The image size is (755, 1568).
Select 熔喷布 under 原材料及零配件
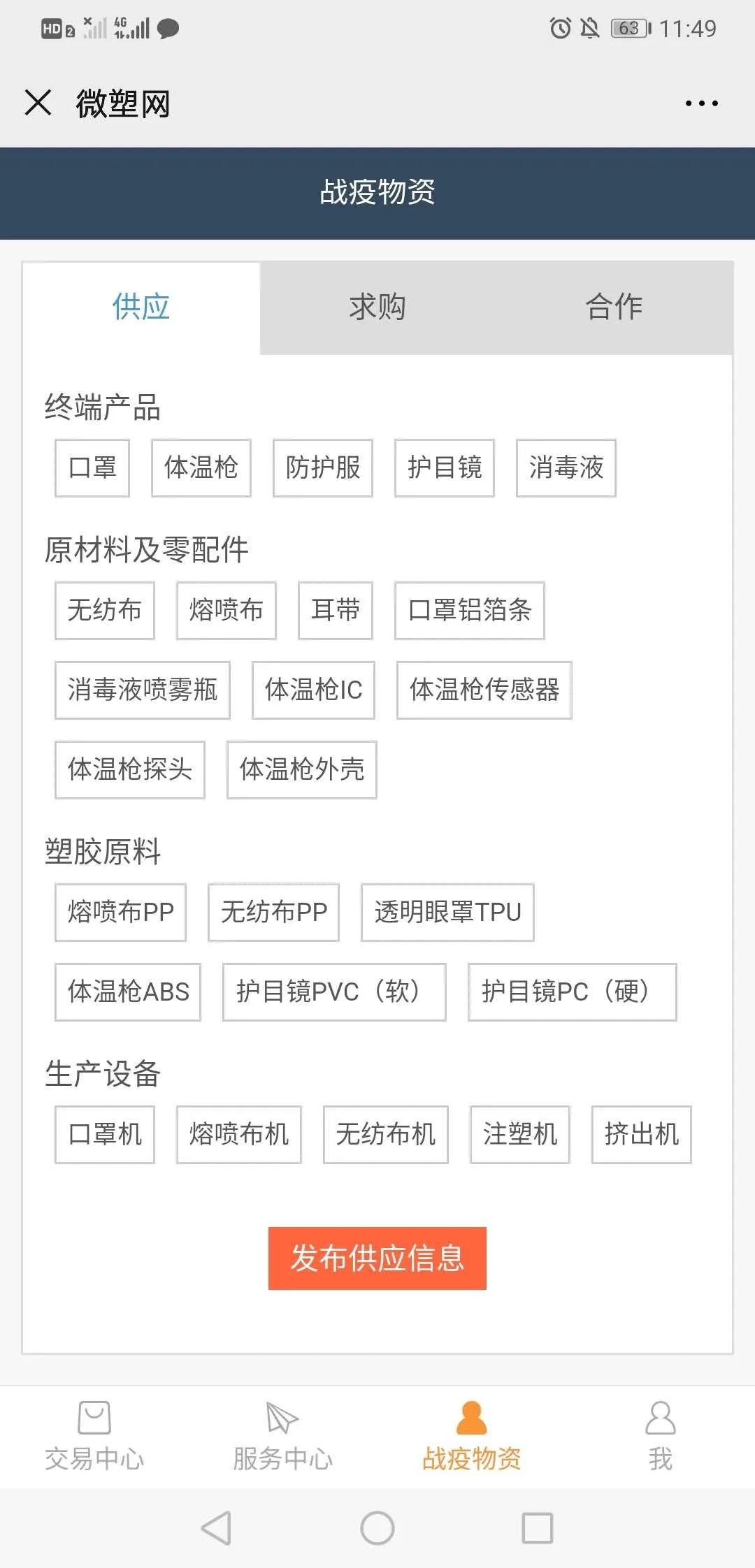(x=225, y=610)
